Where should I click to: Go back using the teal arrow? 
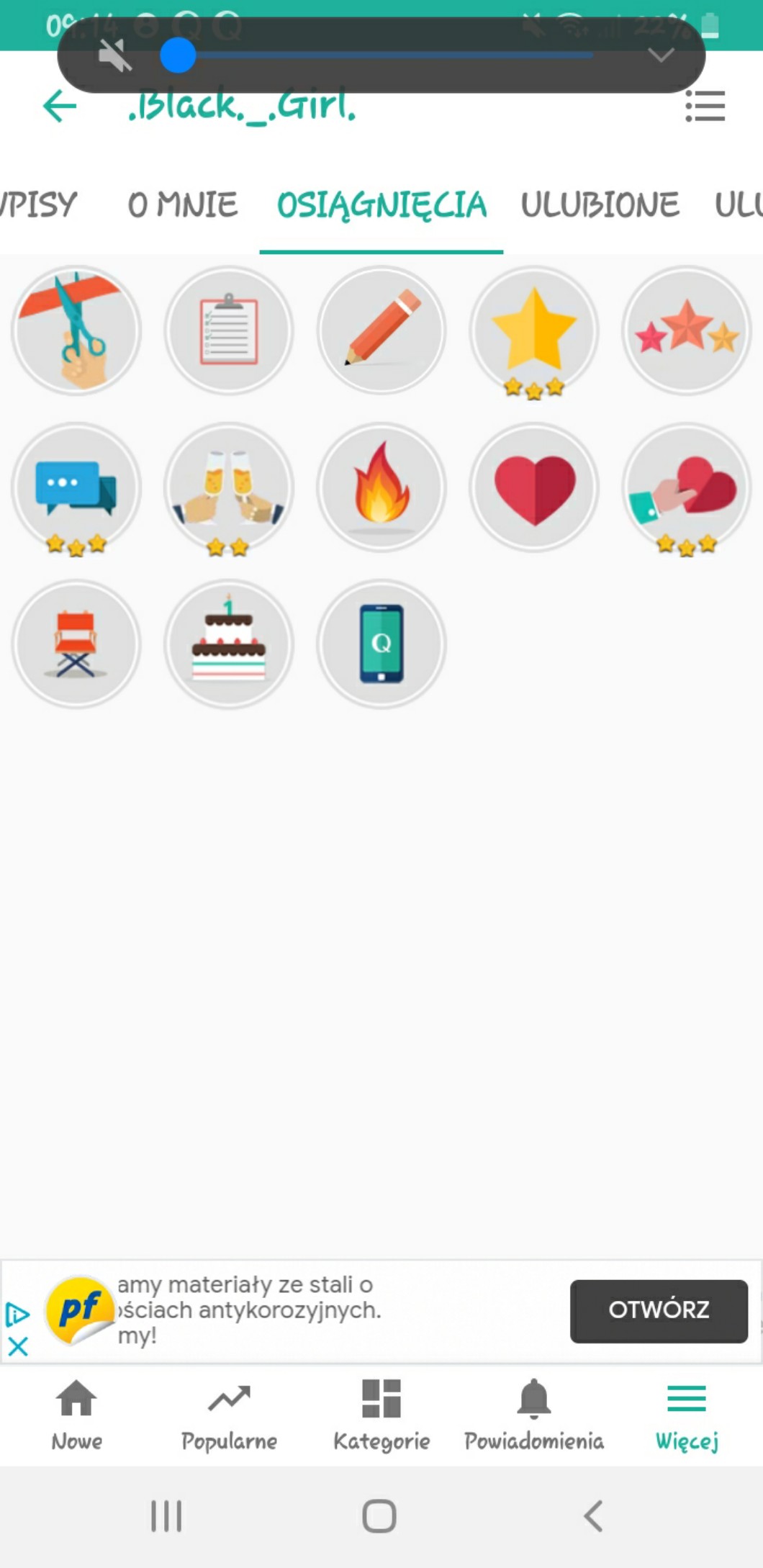coord(60,107)
